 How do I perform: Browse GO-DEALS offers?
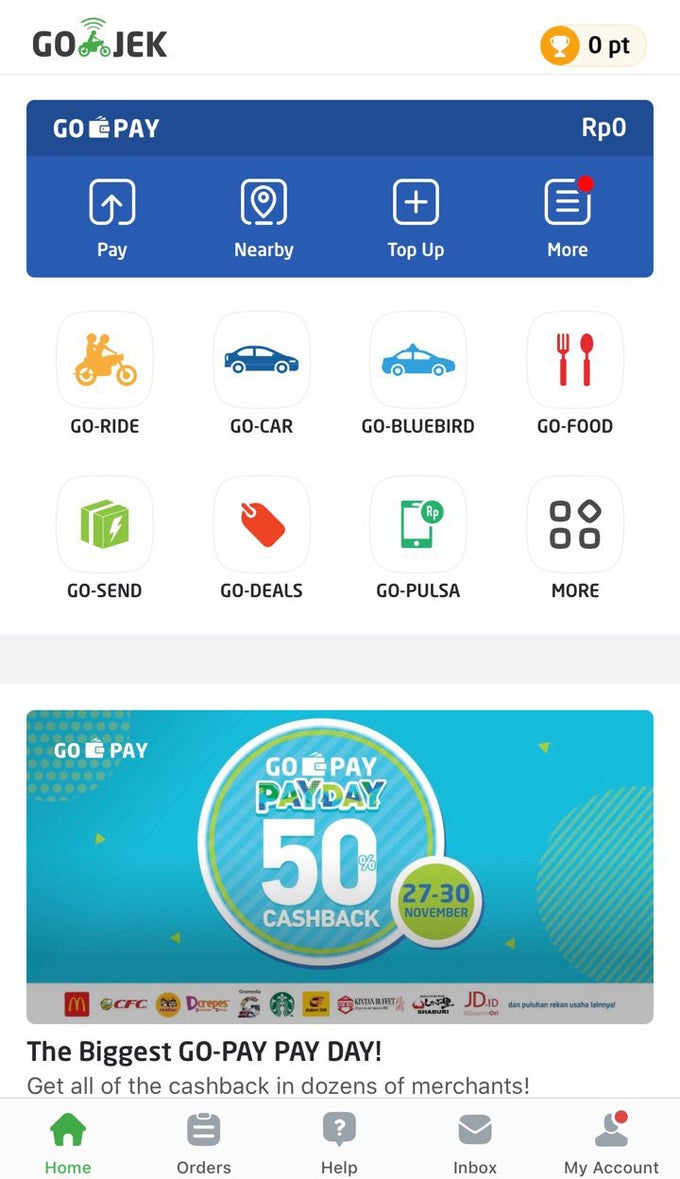click(261, 536)
